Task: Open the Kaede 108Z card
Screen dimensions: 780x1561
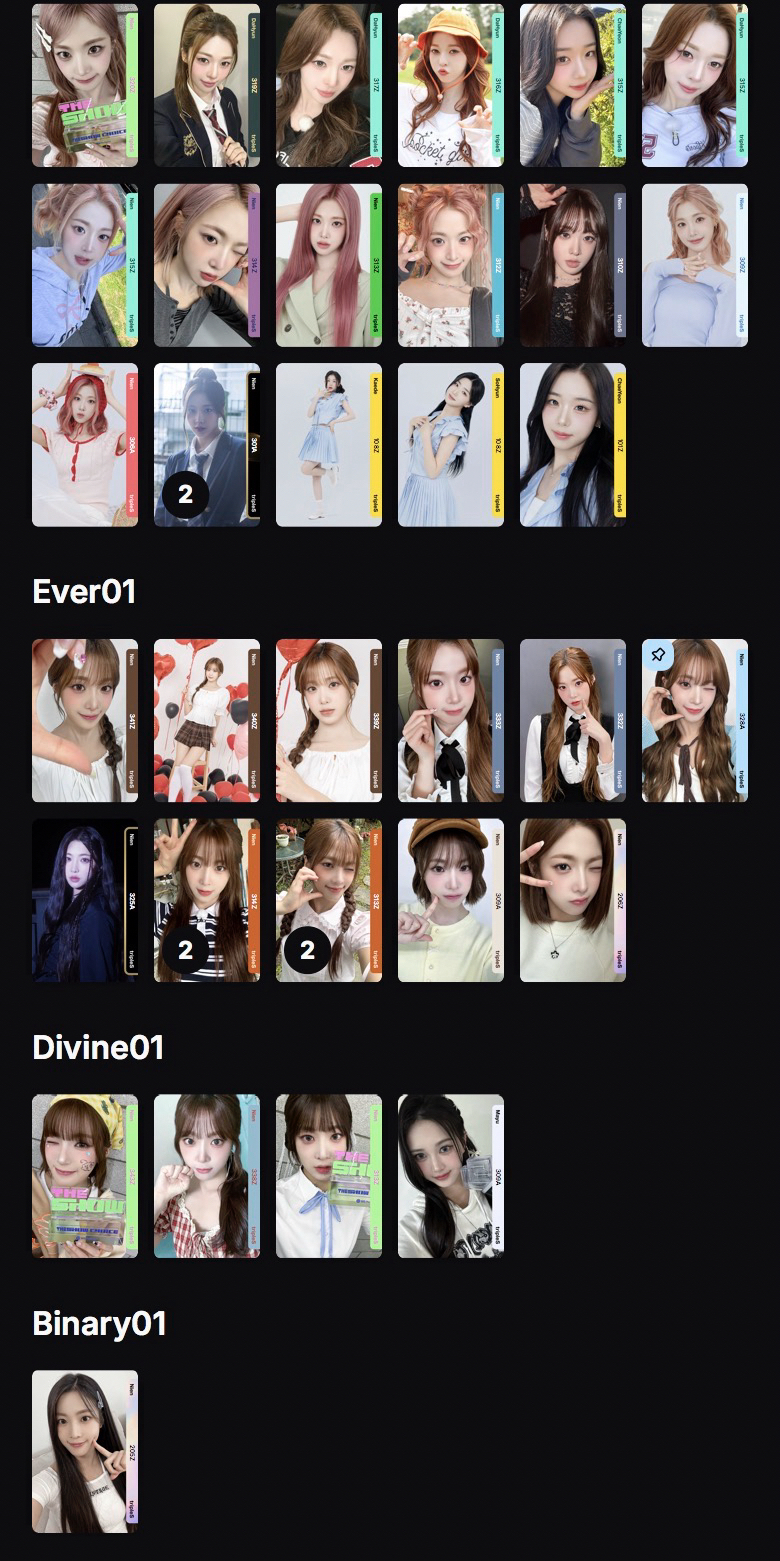Action: click(x=328, y=444)
